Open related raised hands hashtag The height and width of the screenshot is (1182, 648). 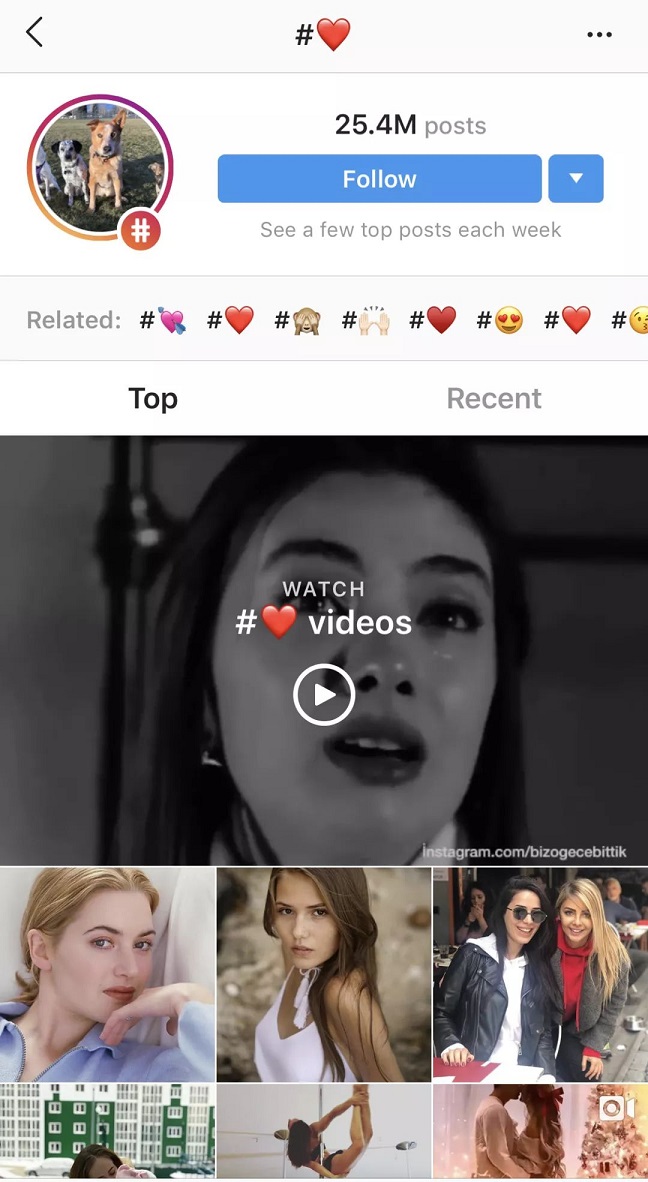pyautogui.click(x=364, y=320)
